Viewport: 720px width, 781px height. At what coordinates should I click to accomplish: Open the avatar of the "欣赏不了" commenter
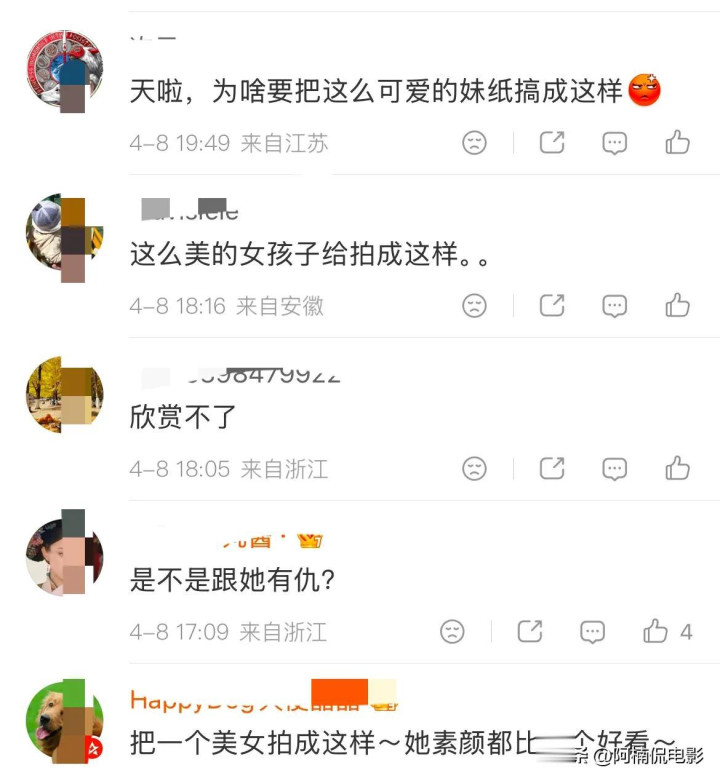(64, 395)
